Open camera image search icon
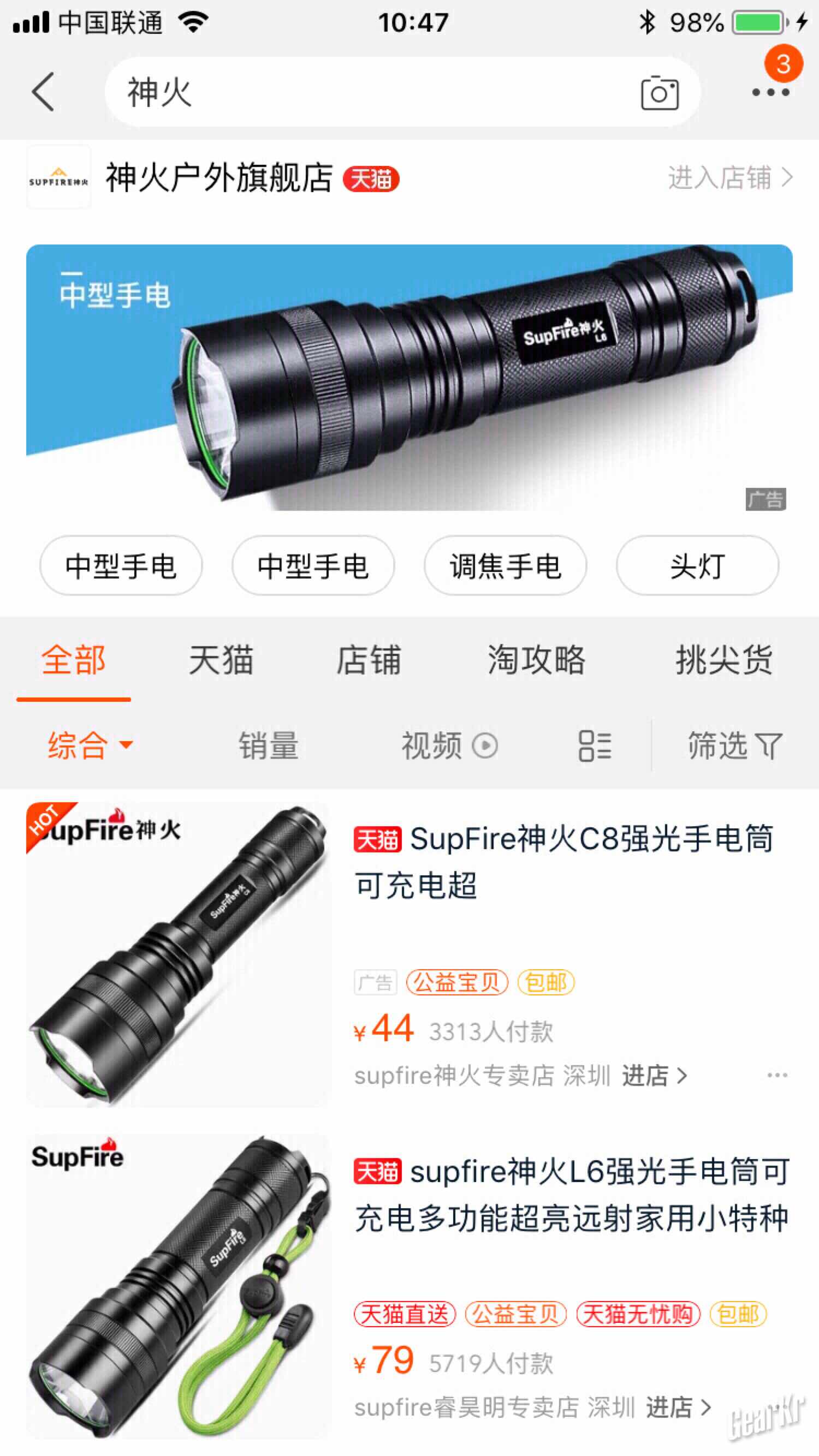Screen dimensions: 819x1456 pyautogui.click(x=660, y=92)
